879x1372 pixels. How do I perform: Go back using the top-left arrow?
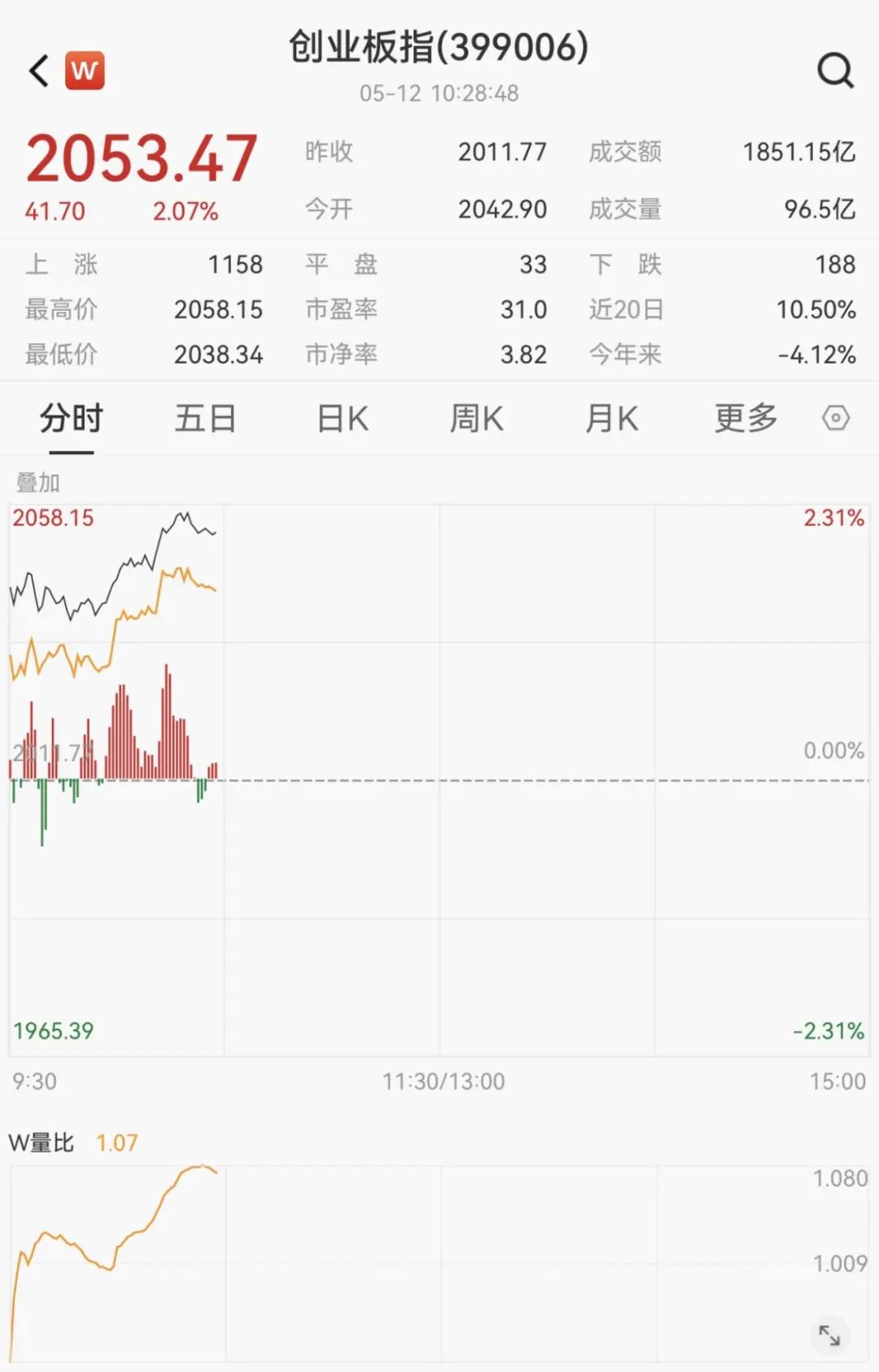coord(39,71)
